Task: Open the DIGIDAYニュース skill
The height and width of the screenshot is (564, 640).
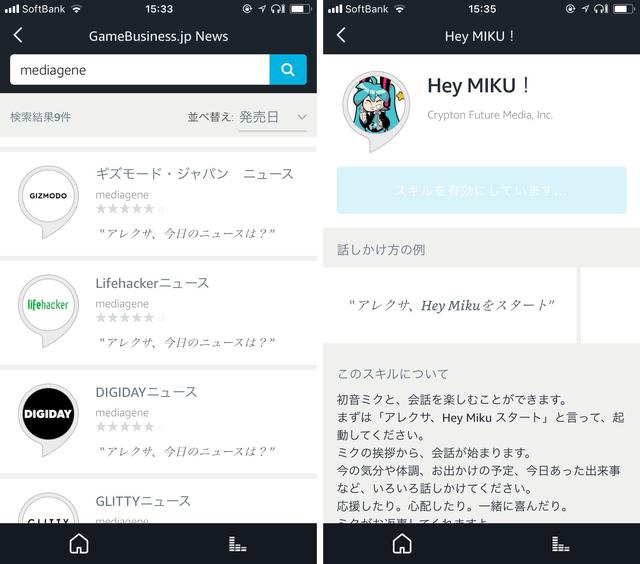Action: [160, 420]
